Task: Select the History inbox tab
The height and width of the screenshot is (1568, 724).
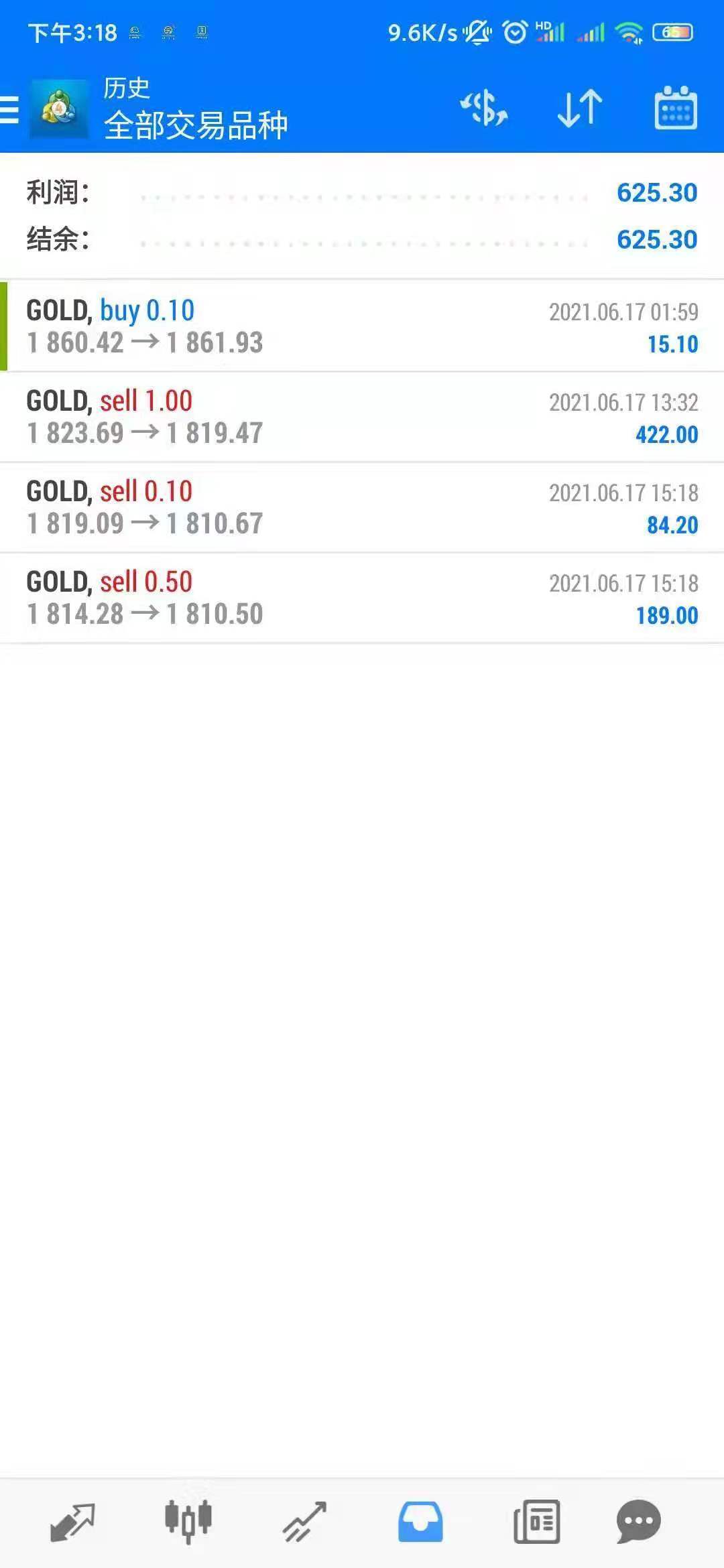Action: (420, 1521)
